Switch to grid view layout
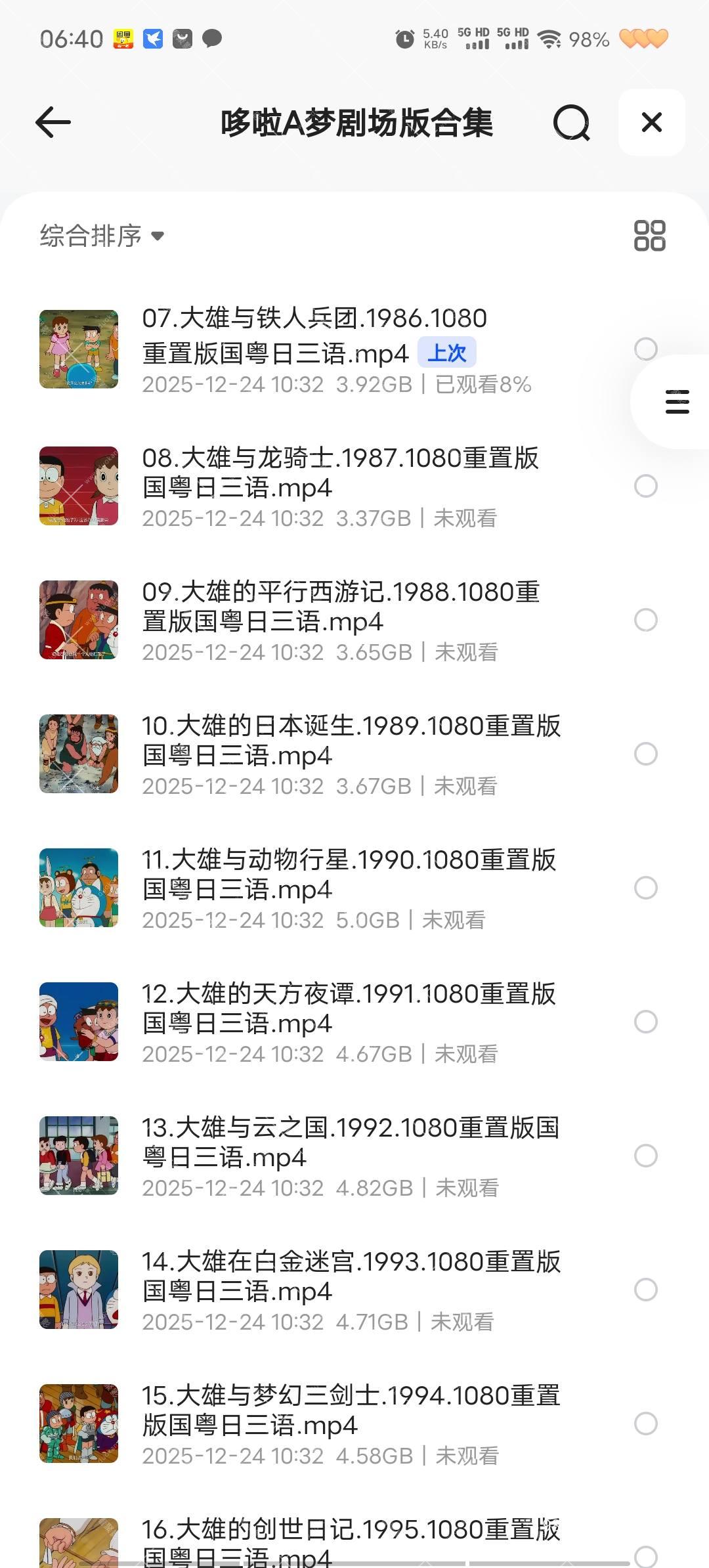 (x=649, y=236)
